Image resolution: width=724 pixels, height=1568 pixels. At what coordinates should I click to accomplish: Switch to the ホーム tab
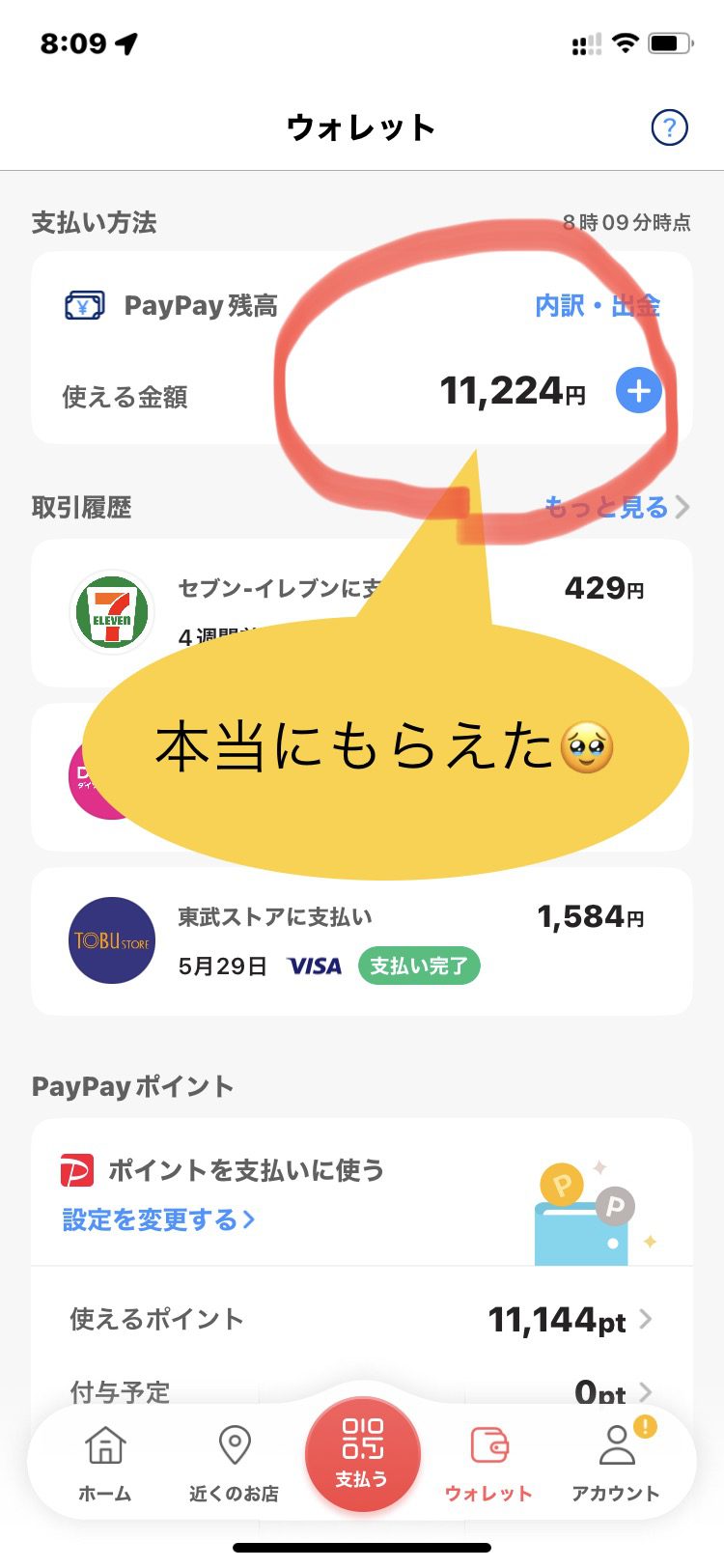click(105, 1464)
